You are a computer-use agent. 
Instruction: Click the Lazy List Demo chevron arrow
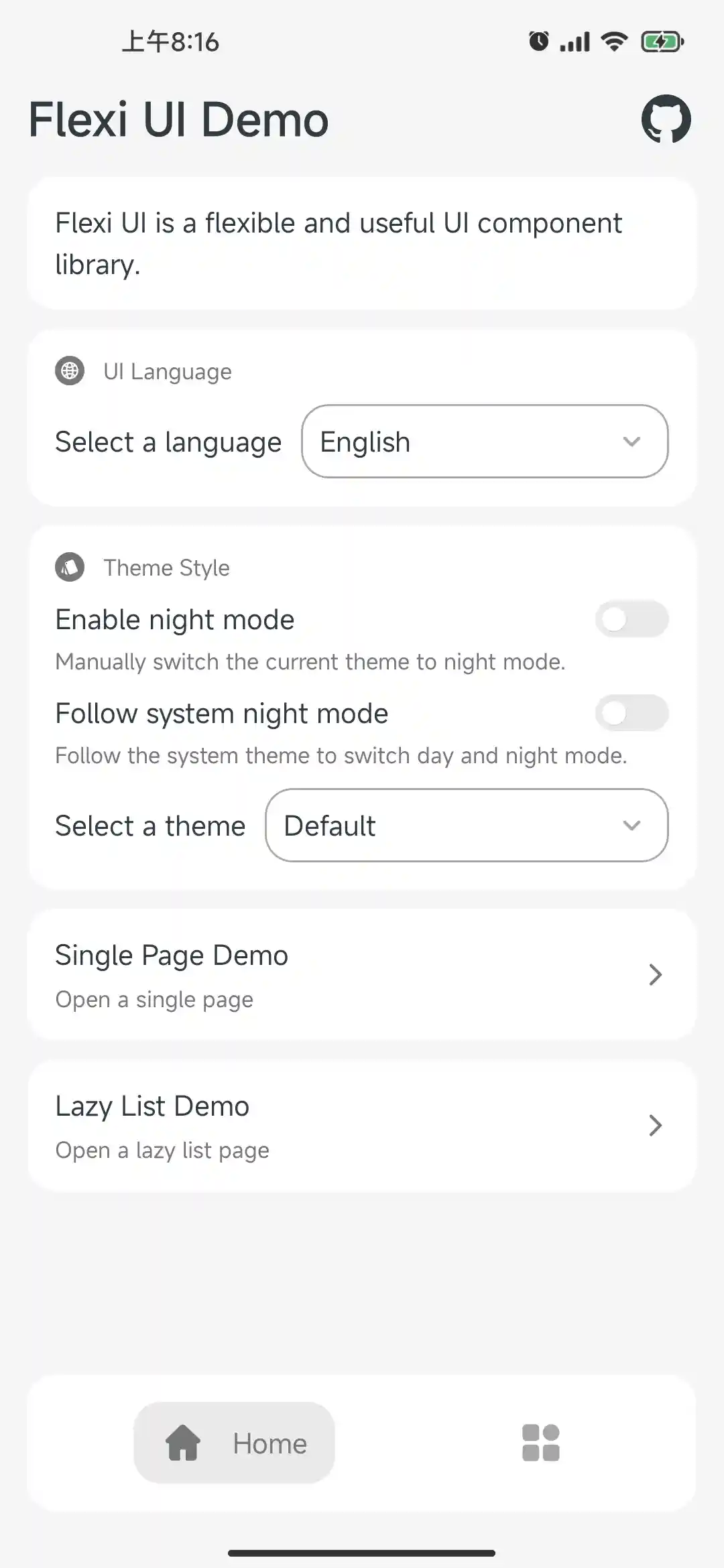655,1126
